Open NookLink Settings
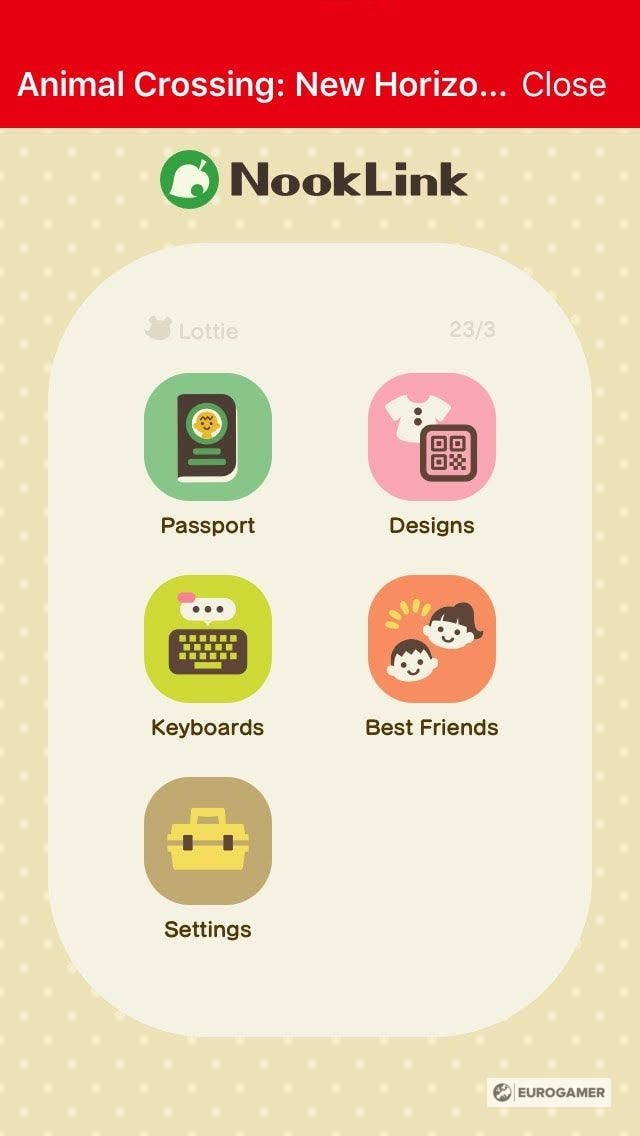640x1136 pixels. (x=208, y=841)
